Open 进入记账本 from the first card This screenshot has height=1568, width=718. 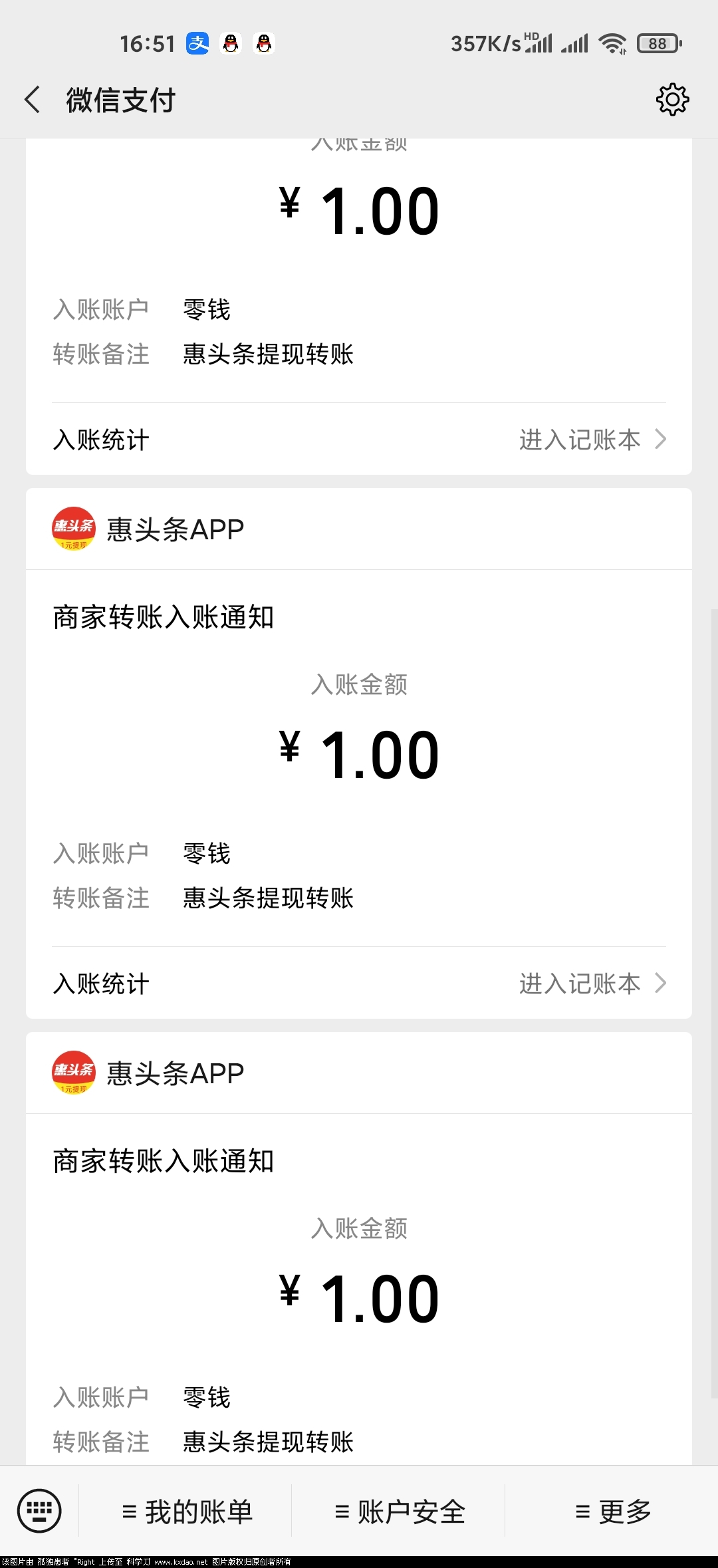pos(580,439)
